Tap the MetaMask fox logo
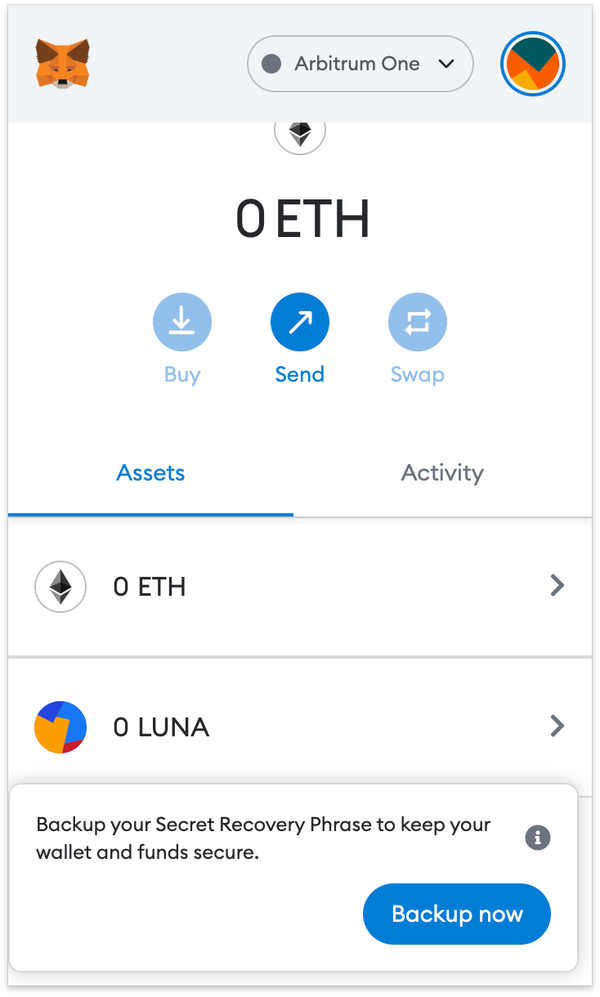The image size is (600, 997). pyautogui.click(x=62, y=64)
